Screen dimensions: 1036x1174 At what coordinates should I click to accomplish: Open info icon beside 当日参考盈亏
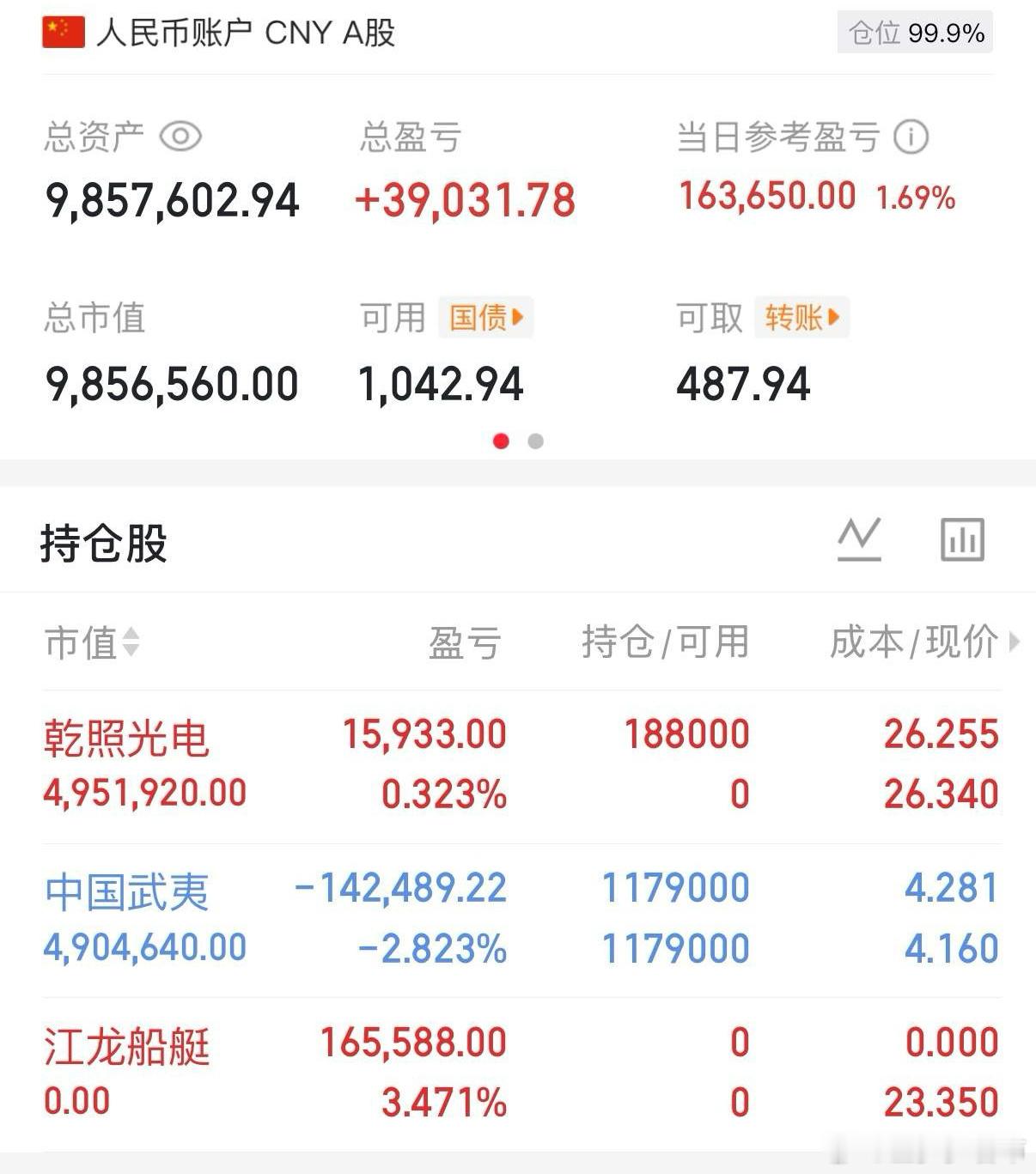pos(911,137)
